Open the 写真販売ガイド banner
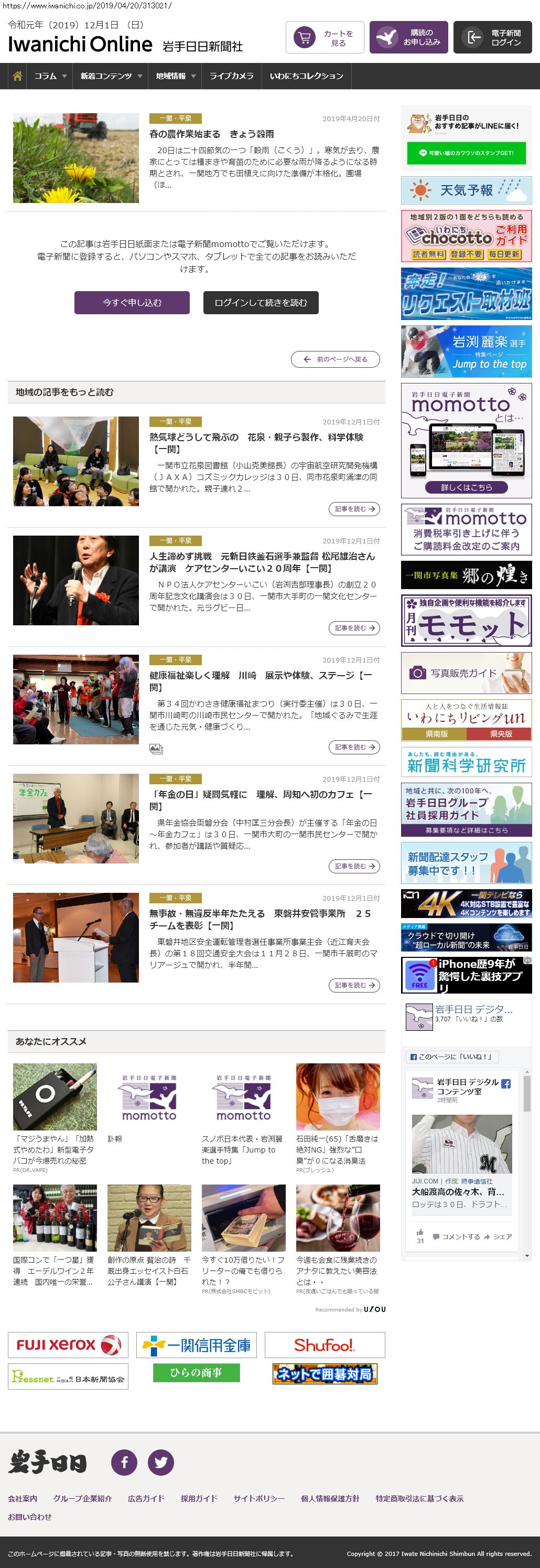Screen dimensions: 540x1568 [466, 673]
